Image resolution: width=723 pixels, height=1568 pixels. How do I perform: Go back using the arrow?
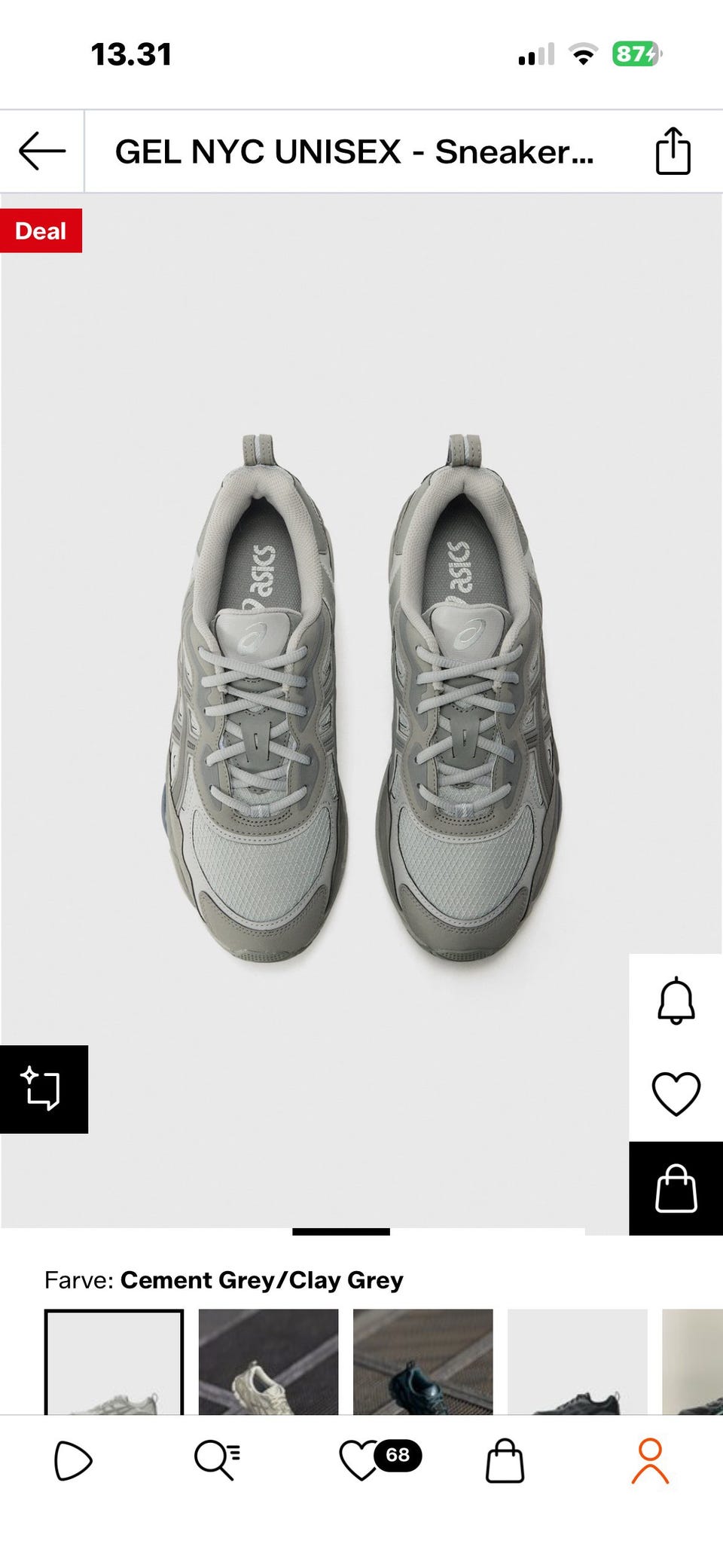point(42,151)
